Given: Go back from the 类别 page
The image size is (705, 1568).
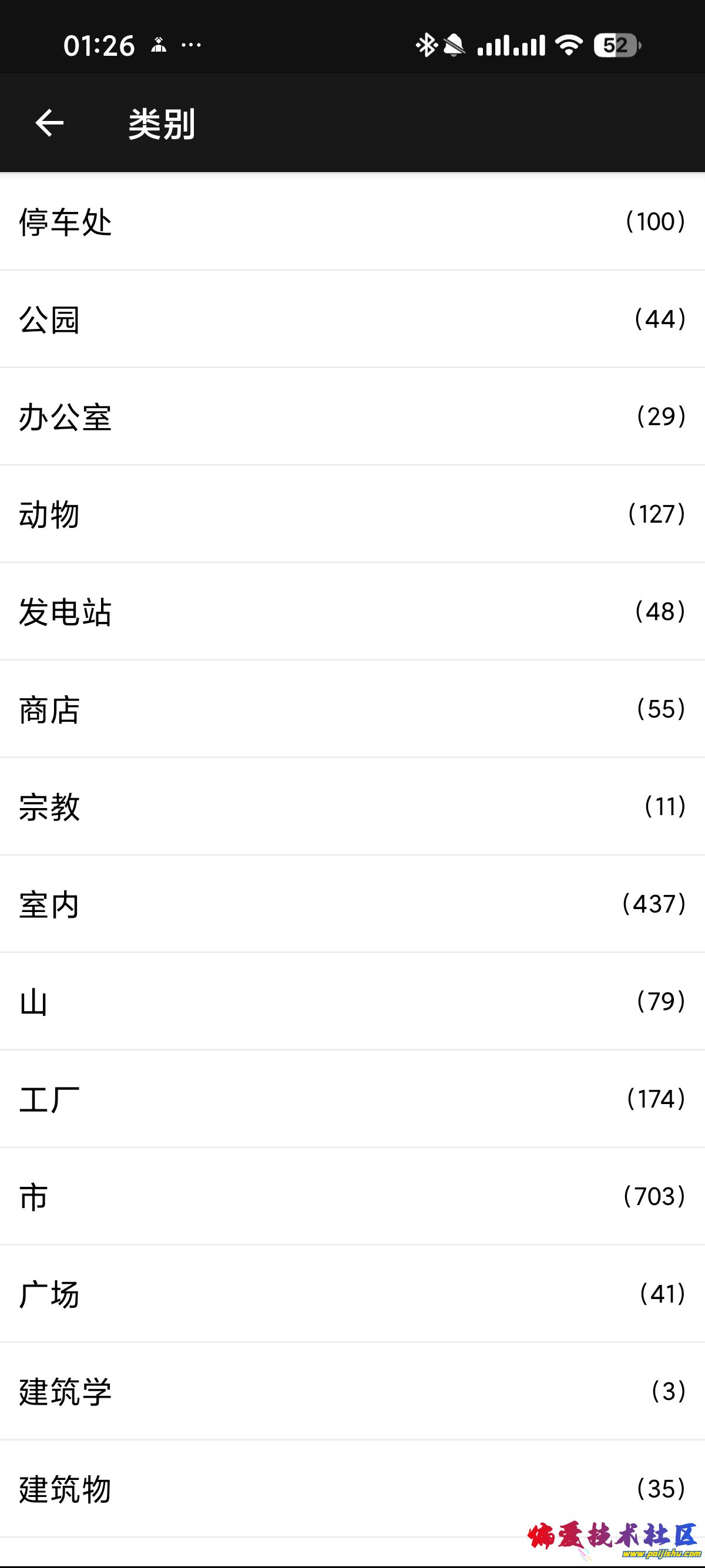Looking at the screenshot, I should point(49,123).
